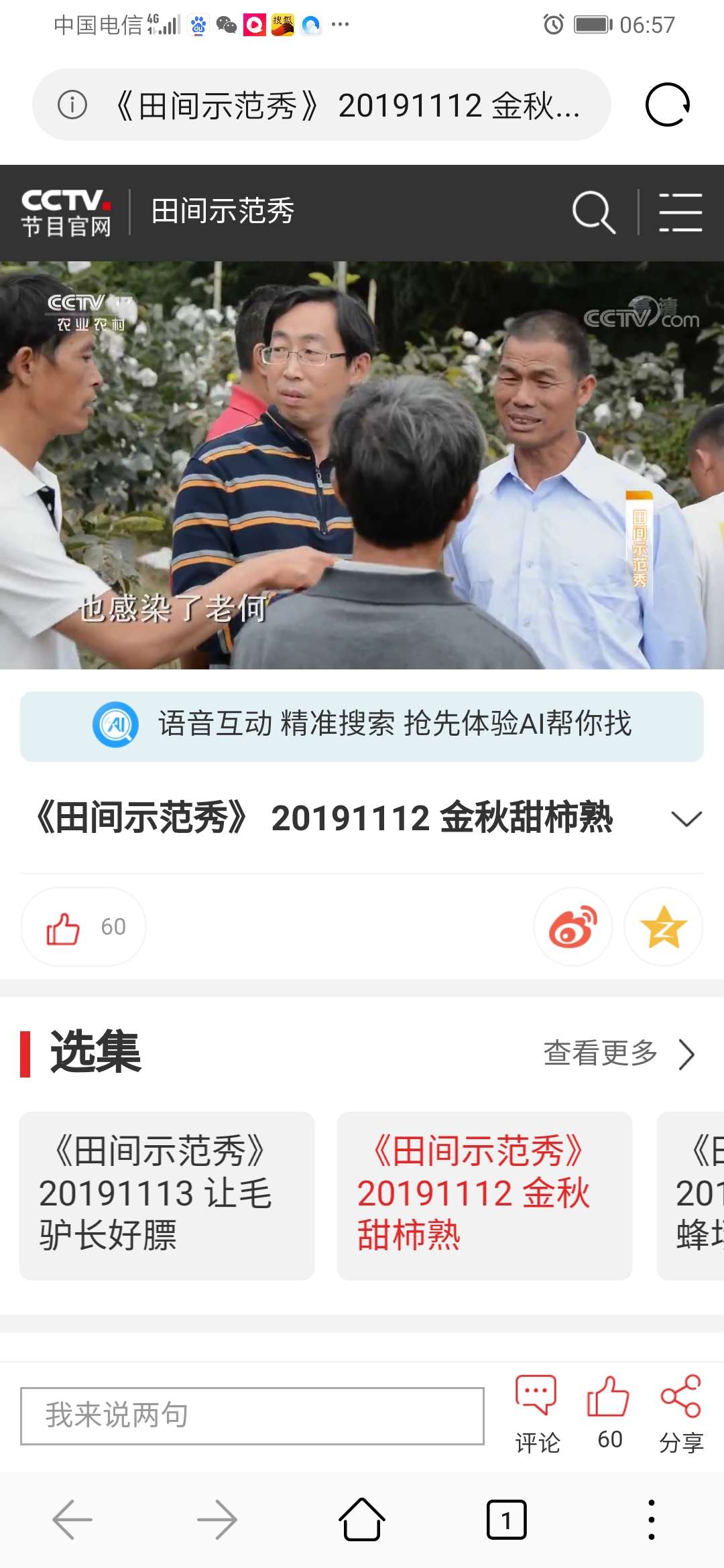This screenshot has height=1568, width=724.
Task: Tap the 分享 share icon
Action: tap(681, 1413)
